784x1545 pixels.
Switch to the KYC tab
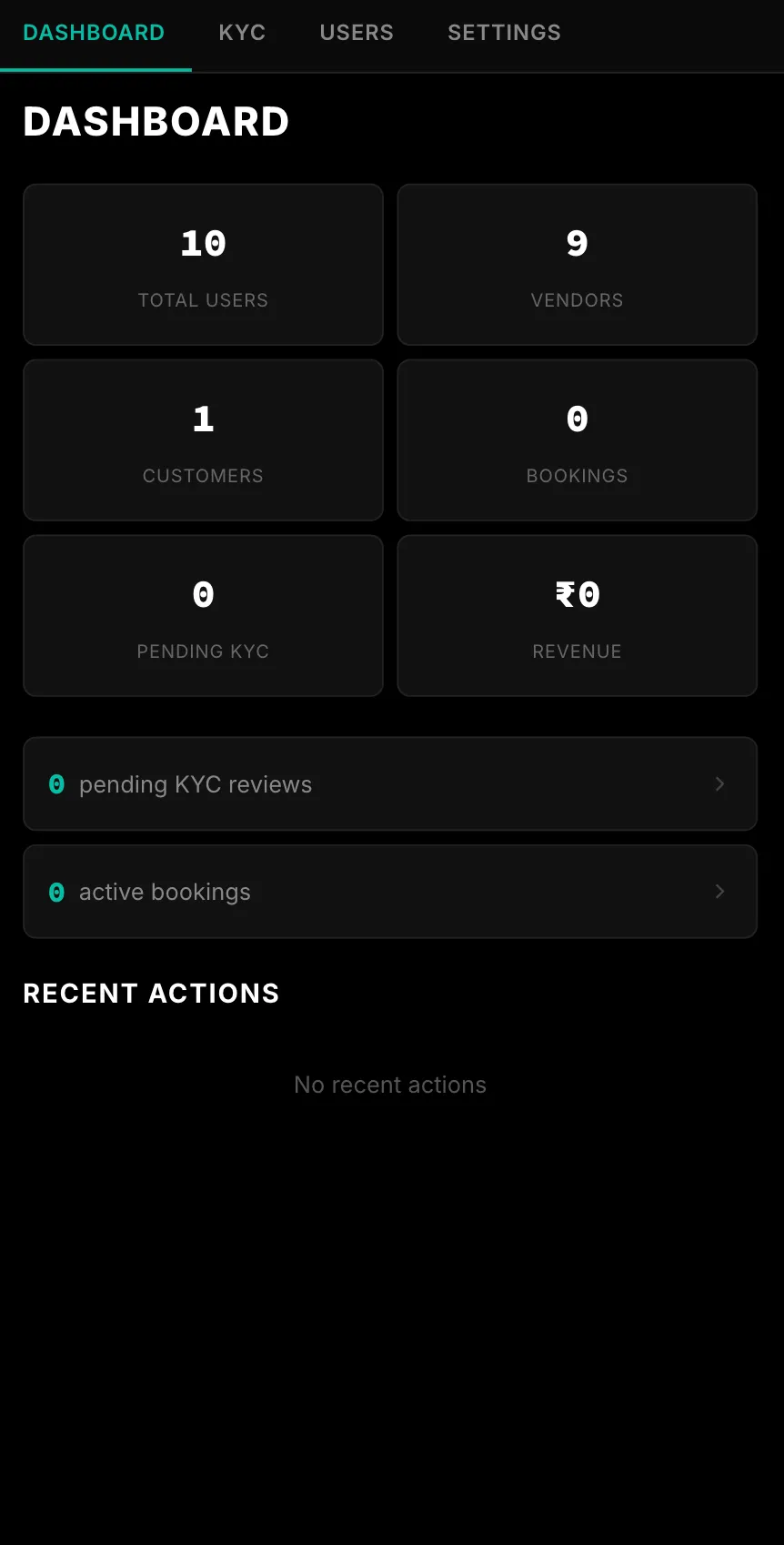[x=242, y=33]
